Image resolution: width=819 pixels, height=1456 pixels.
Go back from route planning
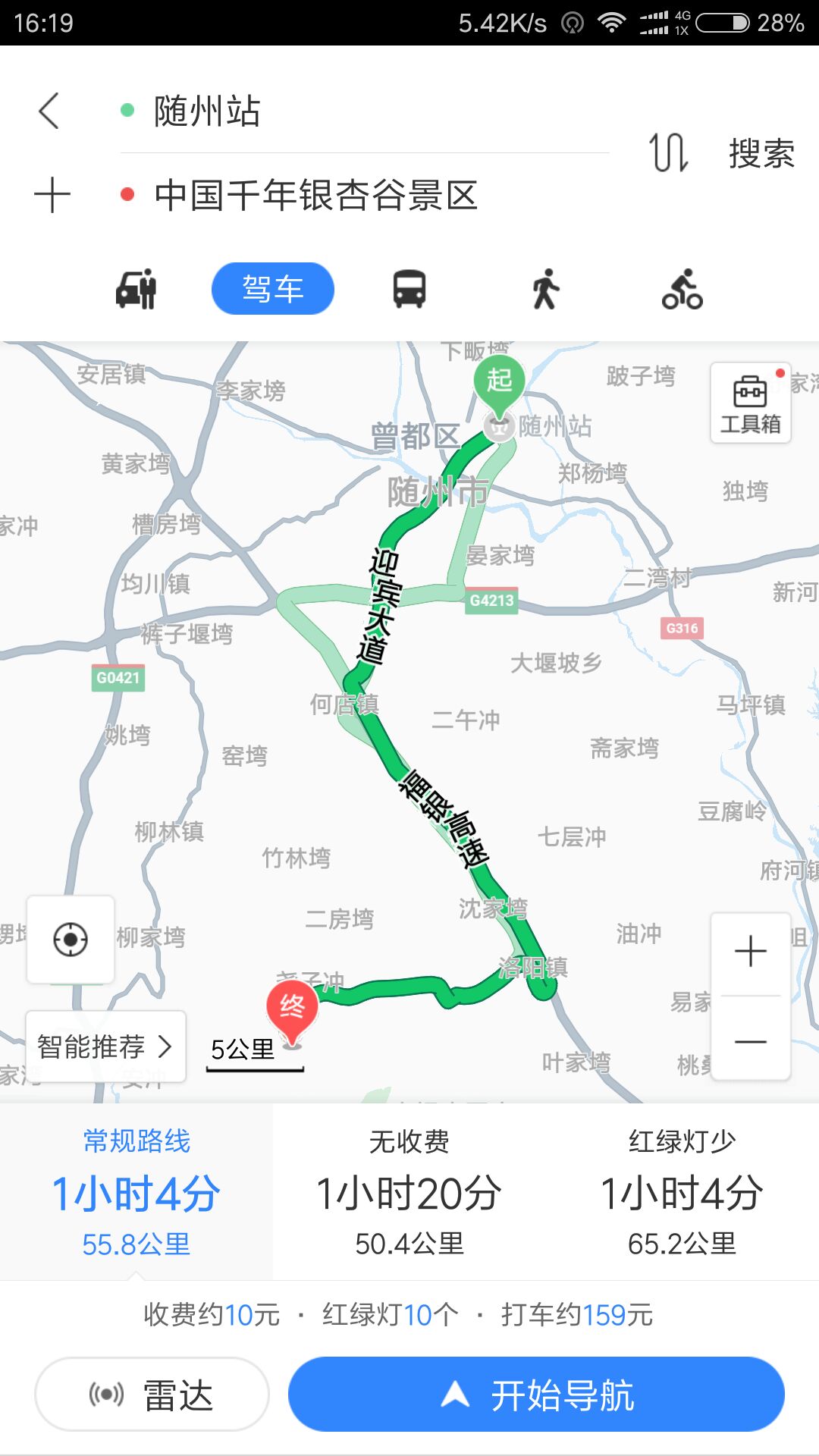(49, 111)
